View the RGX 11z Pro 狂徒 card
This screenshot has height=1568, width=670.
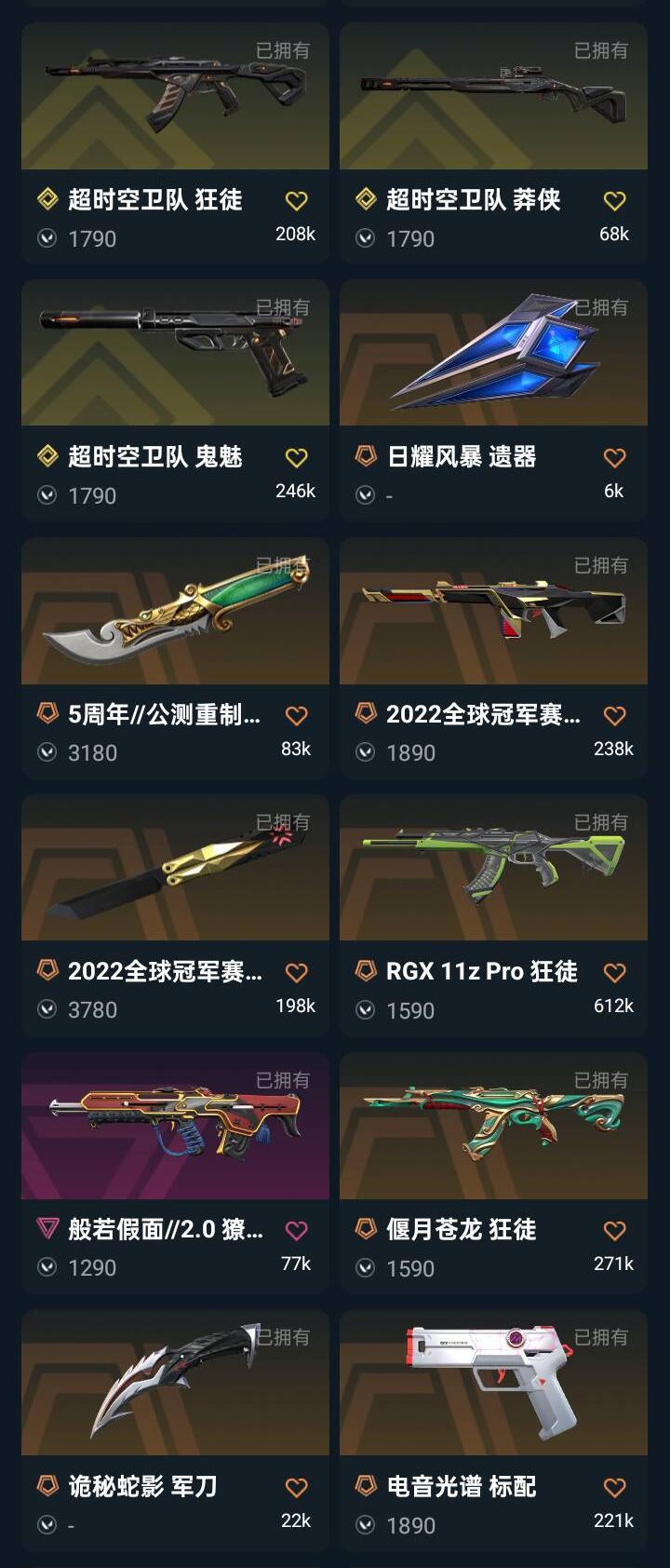493,915
